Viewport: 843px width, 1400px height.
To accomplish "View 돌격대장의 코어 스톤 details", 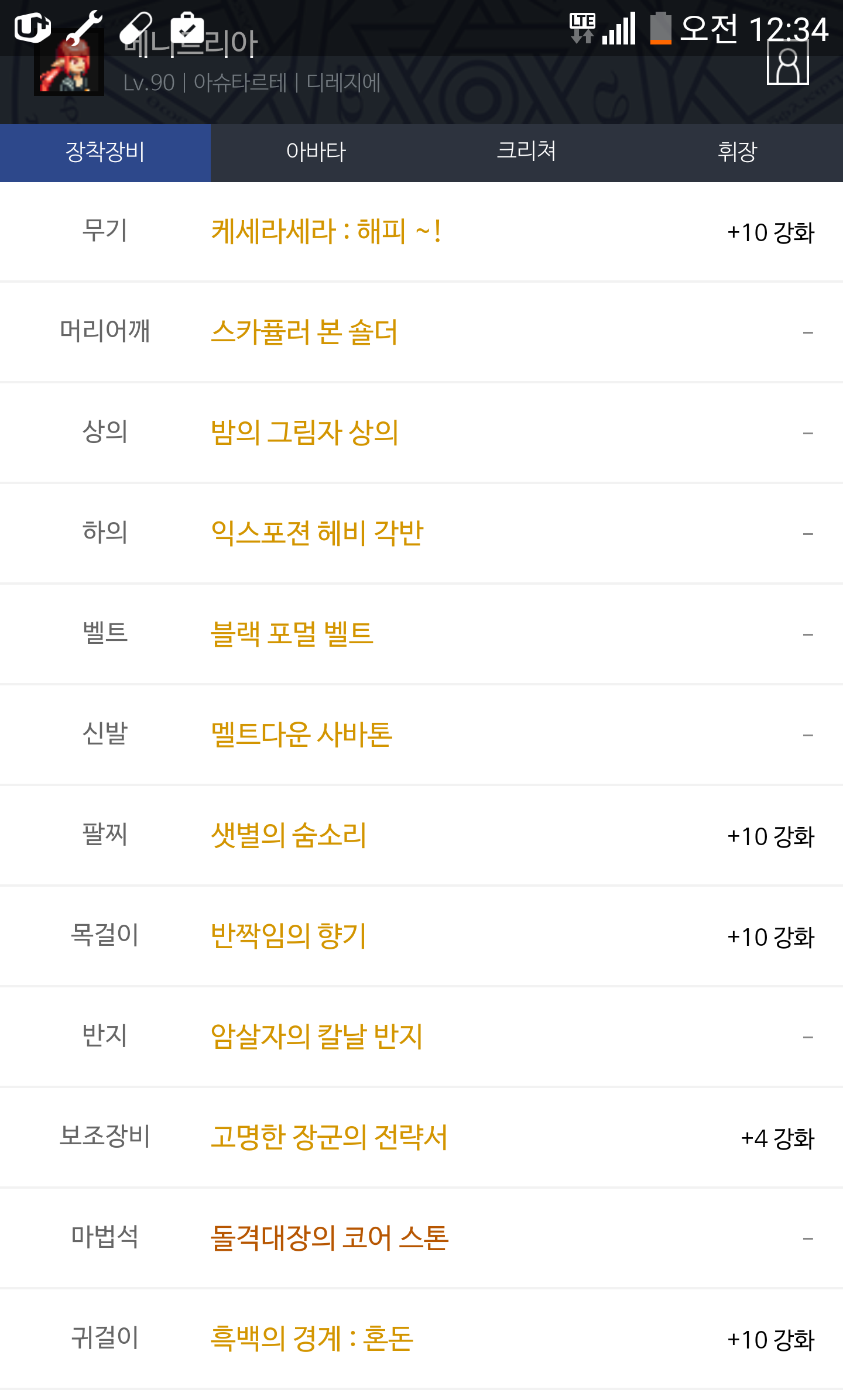I will (330, 1238).
